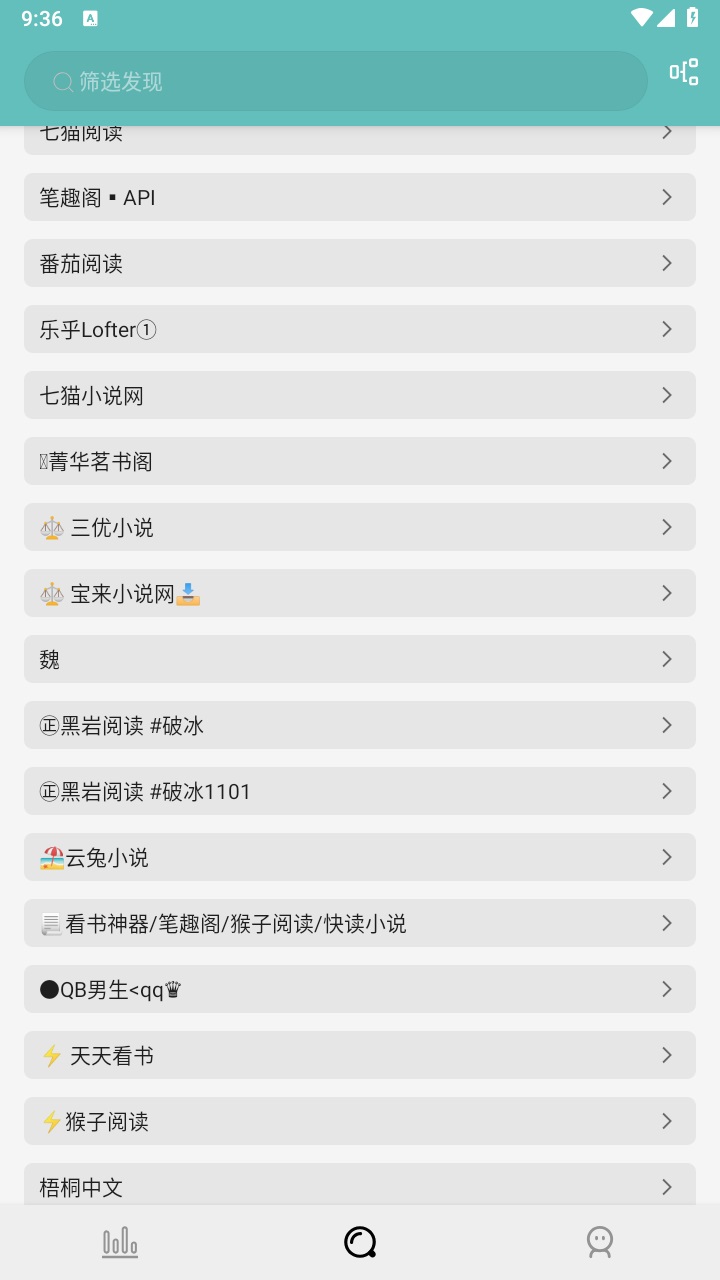Open the group tree icon in the toolbar
This screenshot has height=1280, width=720.
(x=684, y=72)
